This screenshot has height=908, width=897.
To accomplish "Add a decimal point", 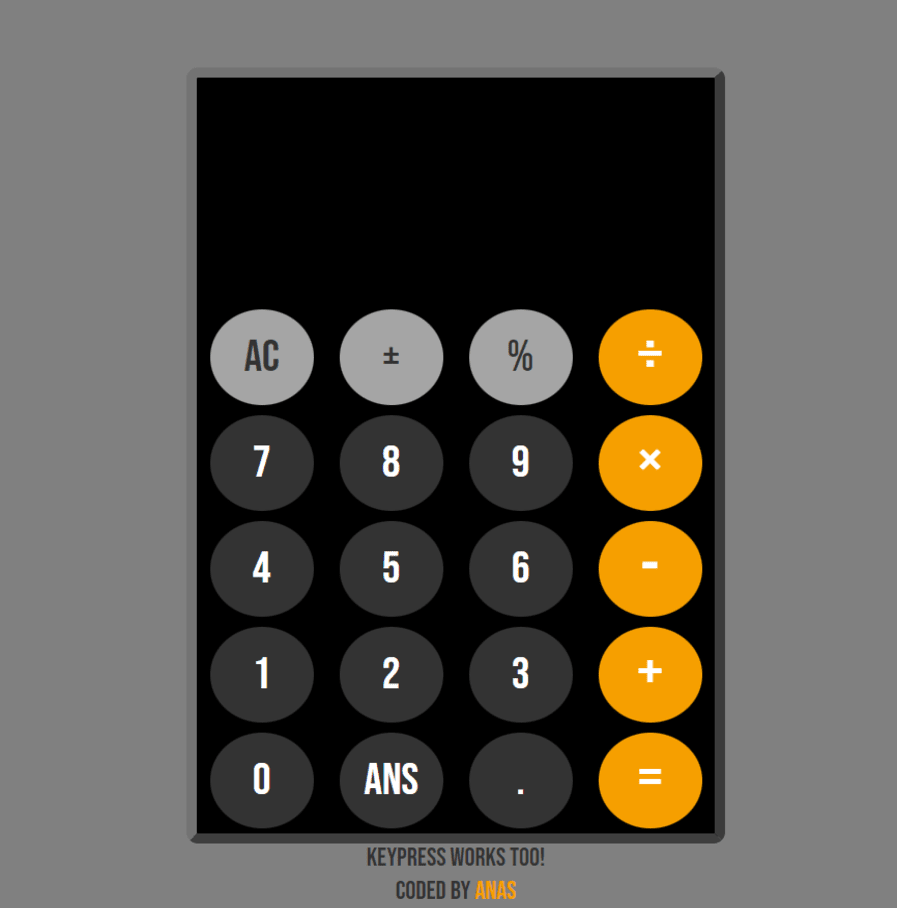I will [x=520, y=781].
